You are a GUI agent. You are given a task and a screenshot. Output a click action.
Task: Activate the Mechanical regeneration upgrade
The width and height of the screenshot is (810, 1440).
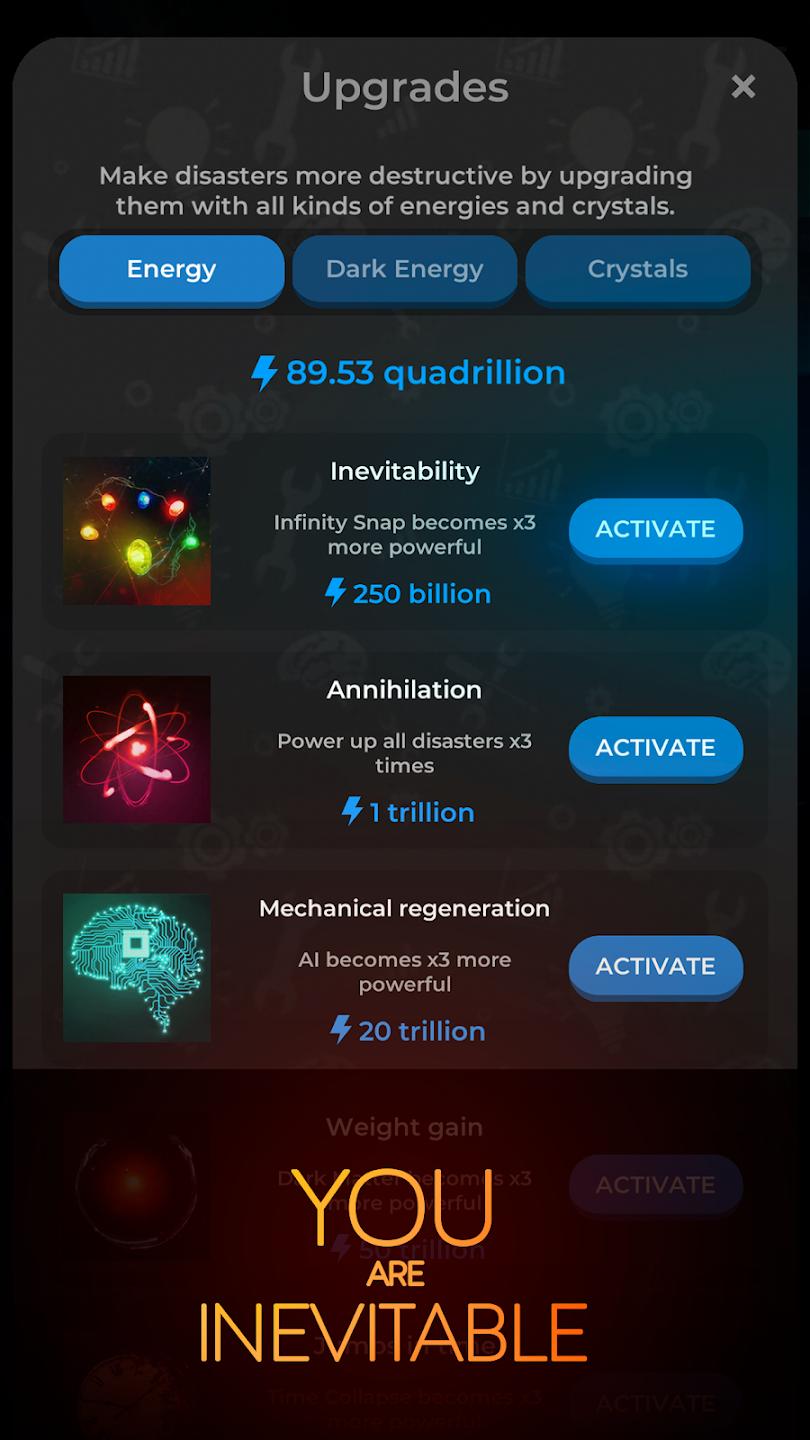click(655, 966)
